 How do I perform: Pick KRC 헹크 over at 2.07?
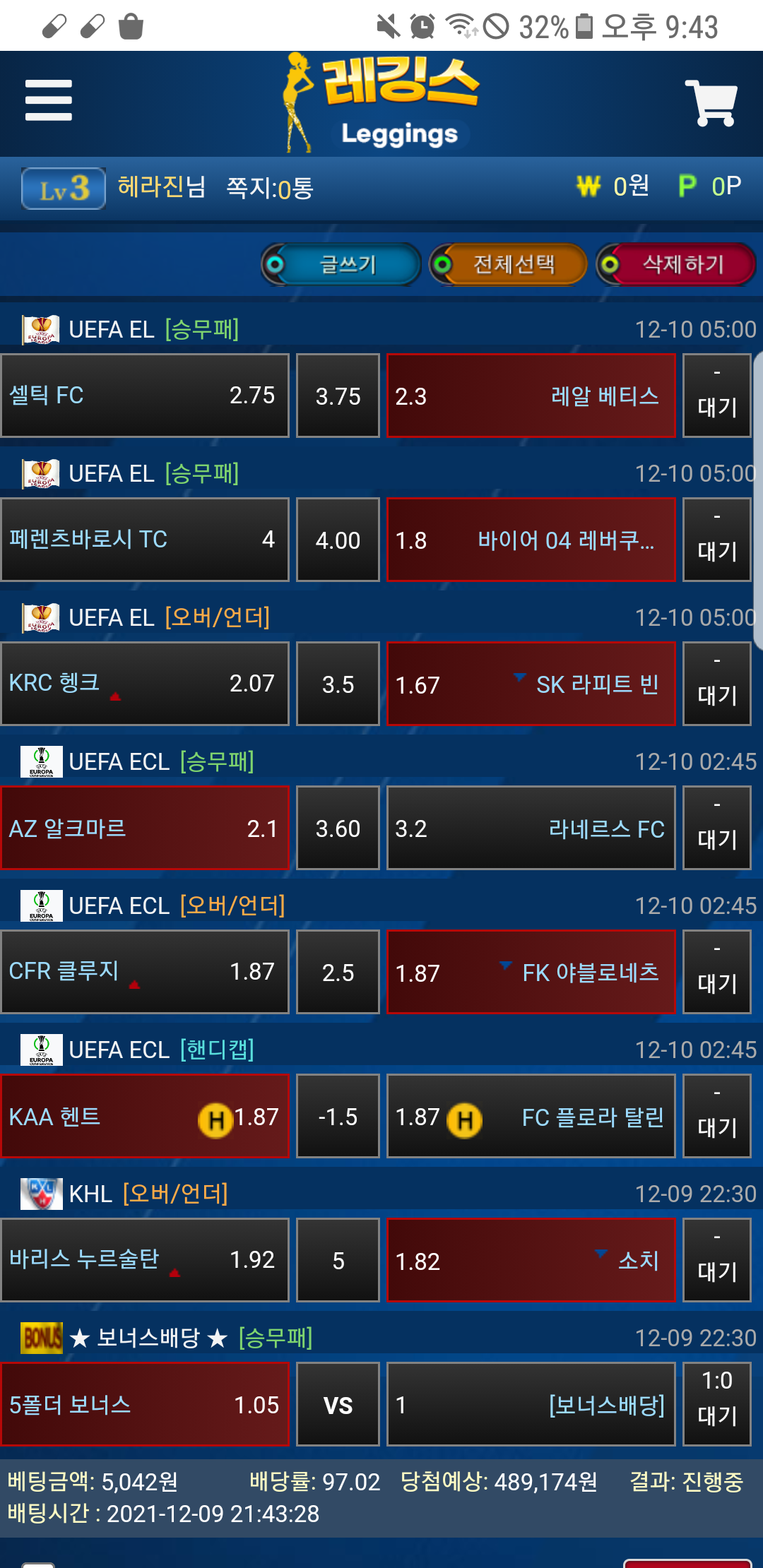[145, 684]
